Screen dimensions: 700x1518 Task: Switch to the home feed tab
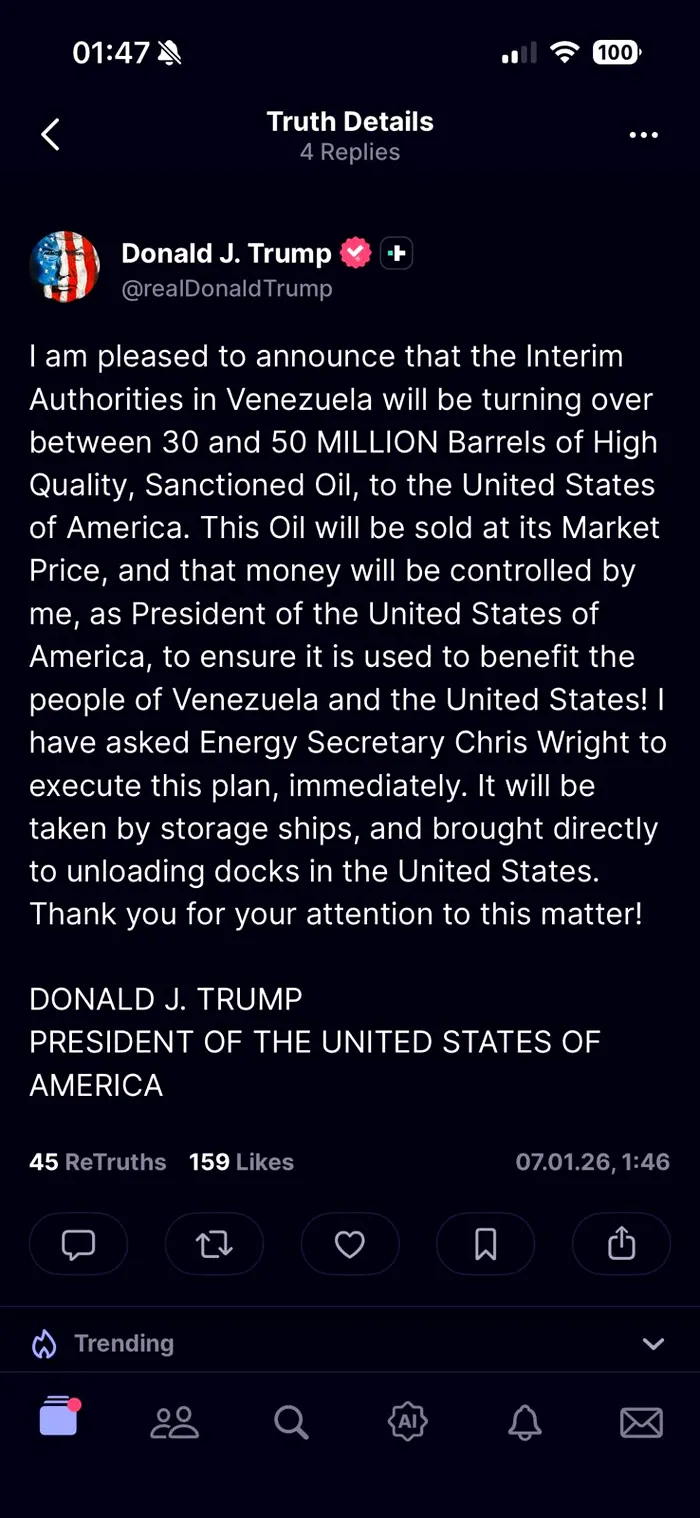pyautogui.click(x=59, y=1420)
